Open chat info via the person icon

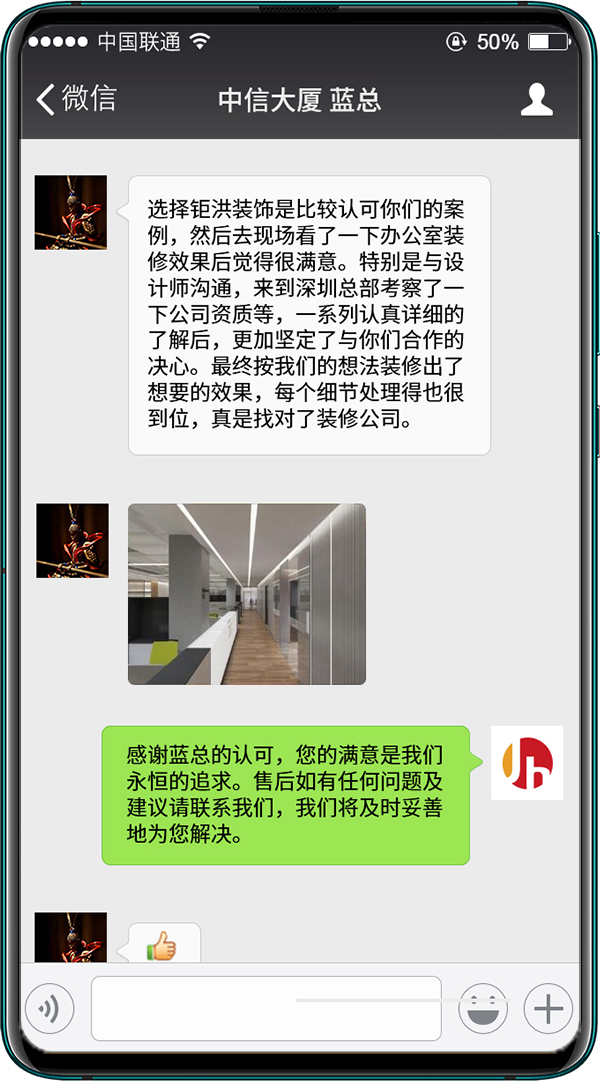(x=537, y=100)
